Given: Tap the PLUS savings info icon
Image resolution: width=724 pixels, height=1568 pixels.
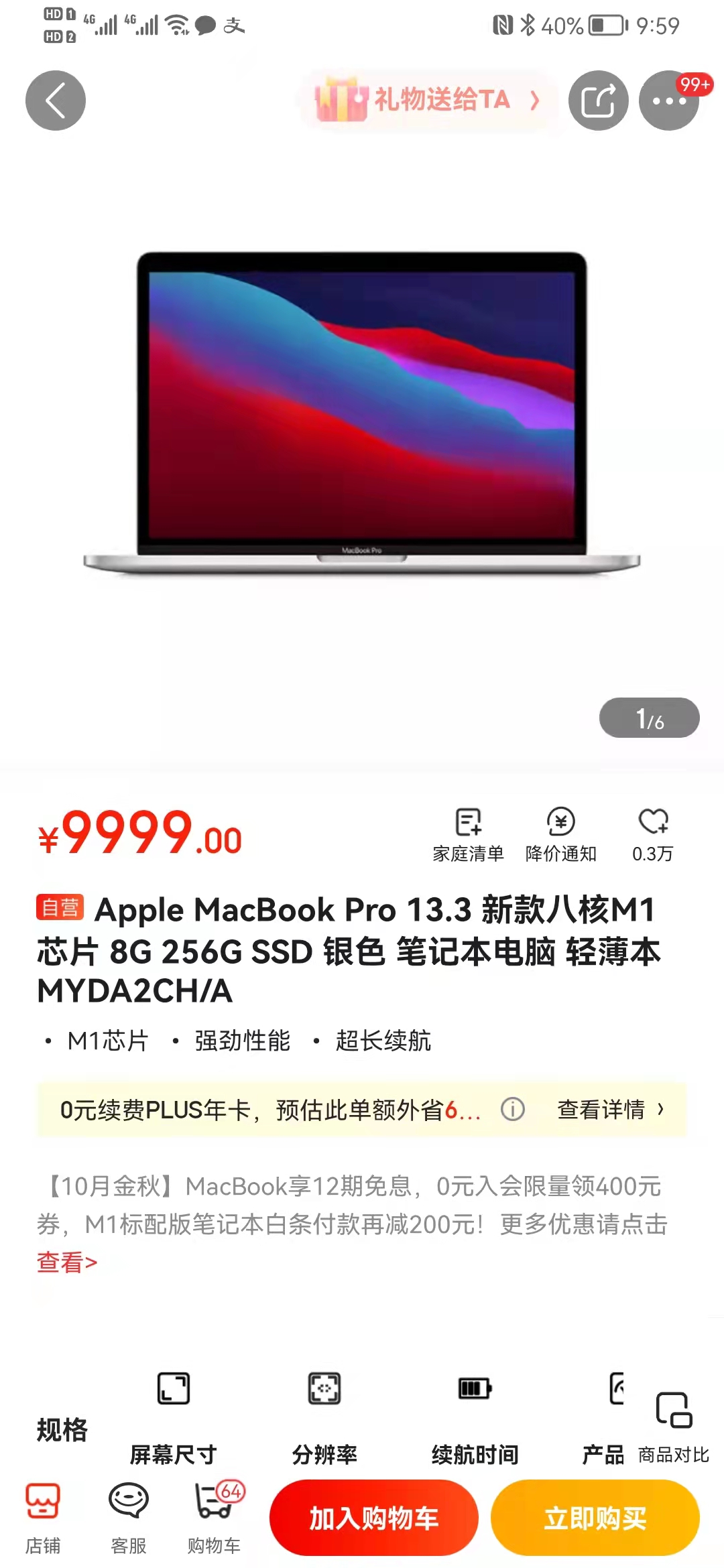Looking at the screenshot, I should pyautogui.click(x=513, y=1110).
